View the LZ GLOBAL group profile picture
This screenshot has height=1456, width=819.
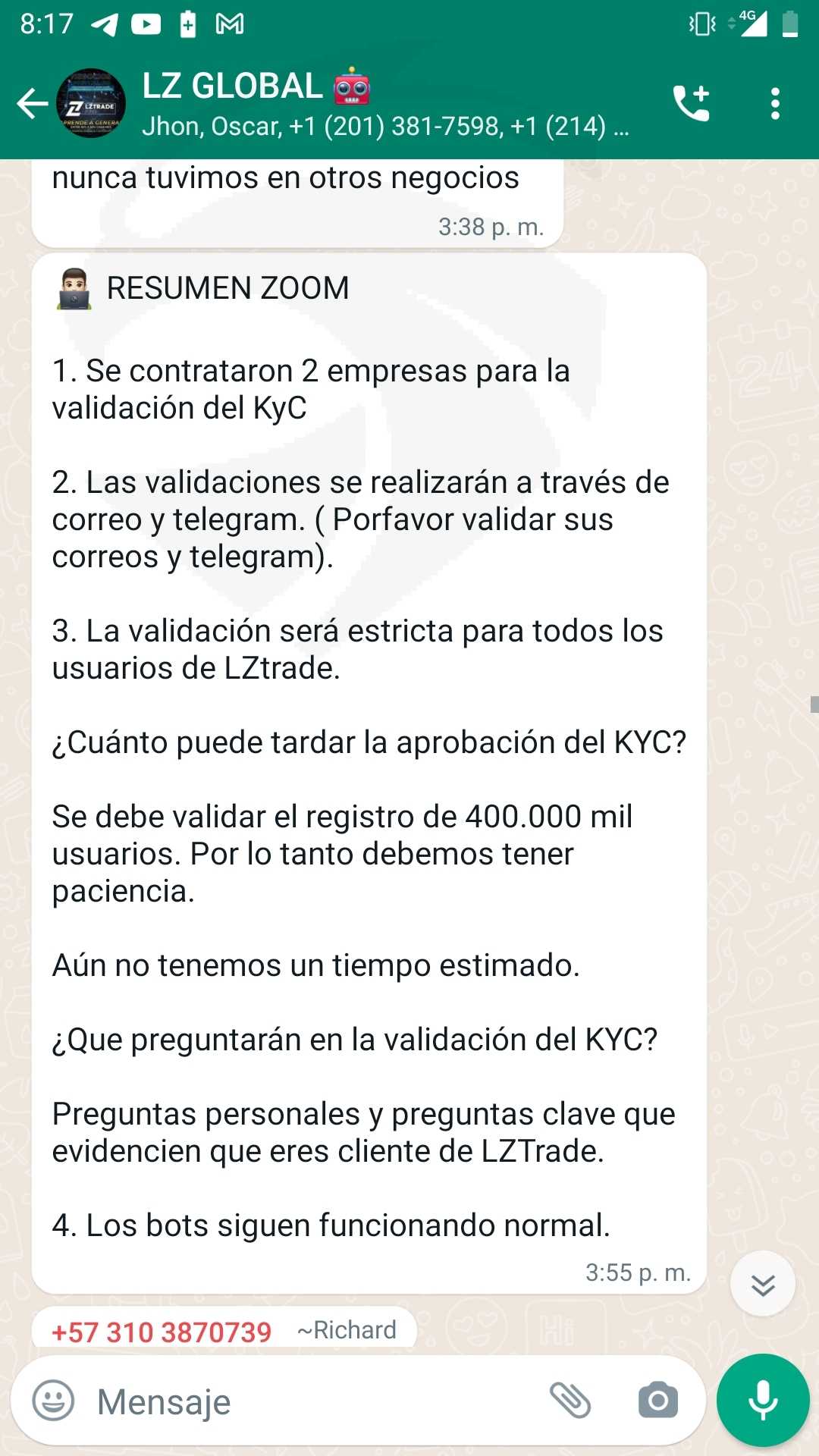point(91,104)
